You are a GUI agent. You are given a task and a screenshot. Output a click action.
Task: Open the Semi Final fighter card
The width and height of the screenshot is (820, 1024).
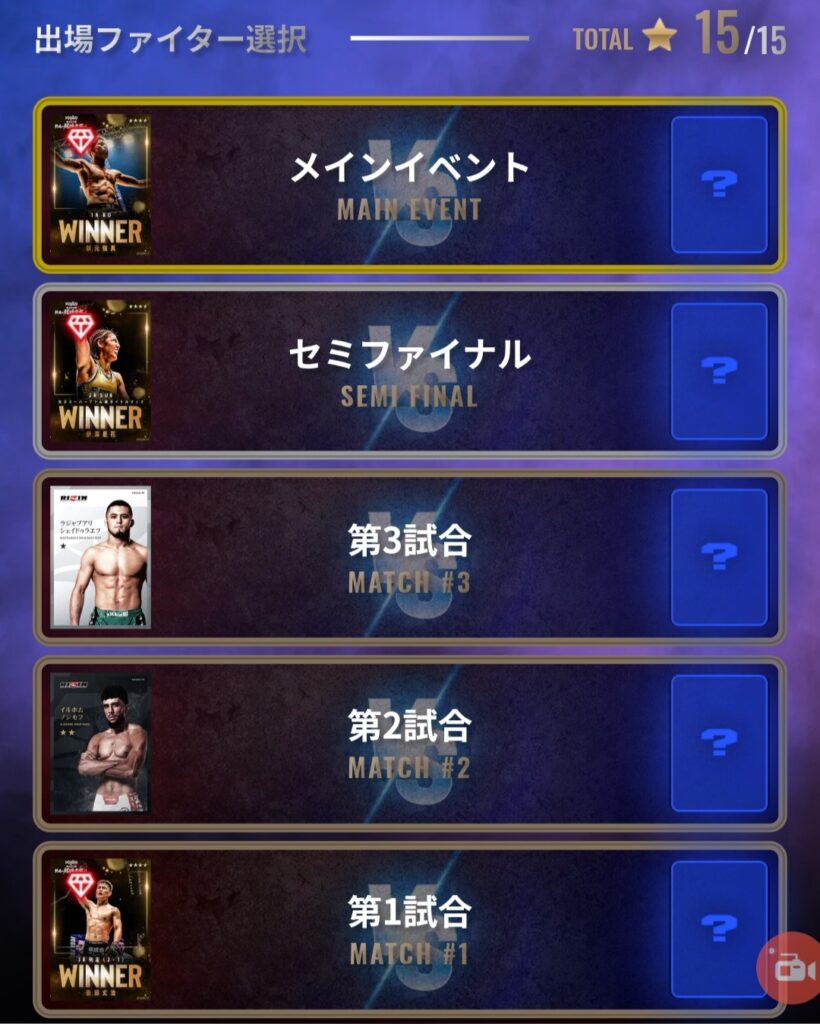(100, 371)
